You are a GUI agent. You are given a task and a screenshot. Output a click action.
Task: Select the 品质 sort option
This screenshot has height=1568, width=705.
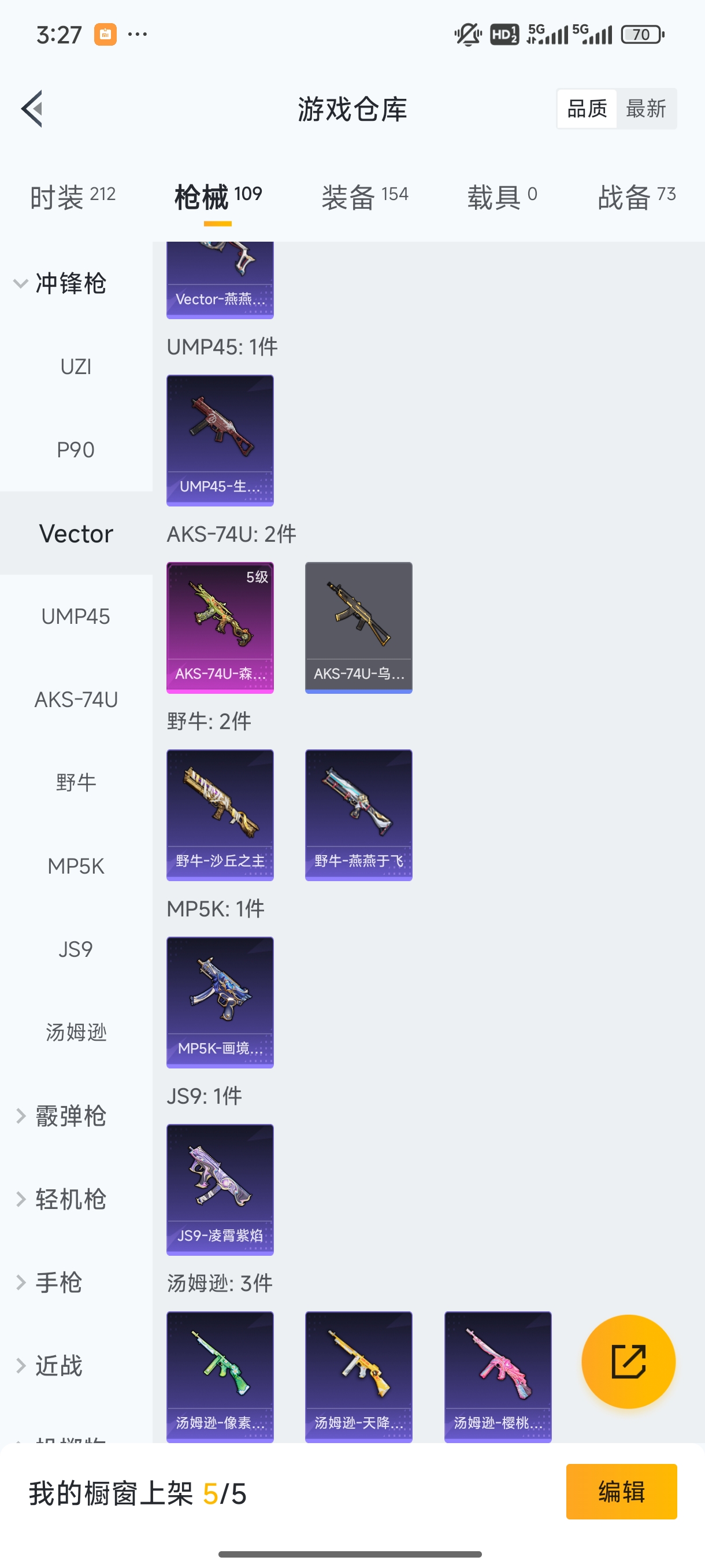[587, 109]
